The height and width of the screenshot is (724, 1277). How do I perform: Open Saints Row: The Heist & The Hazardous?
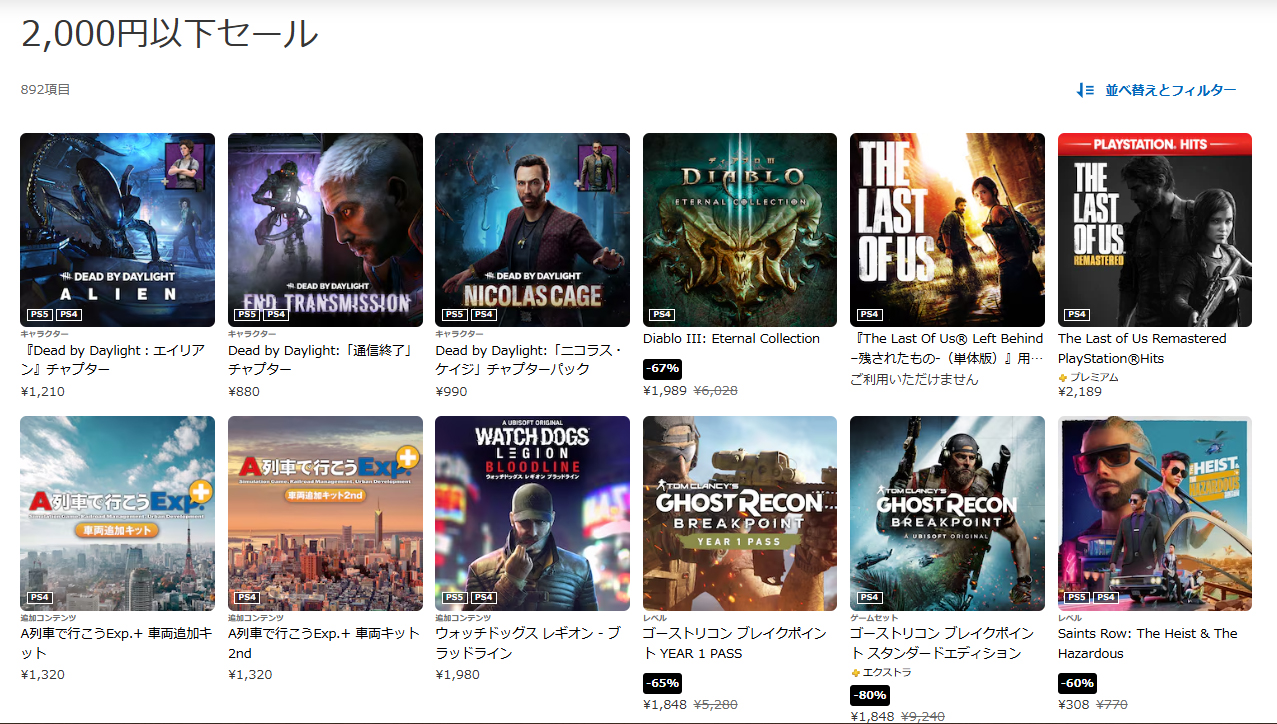click(x=1155, y=513)
